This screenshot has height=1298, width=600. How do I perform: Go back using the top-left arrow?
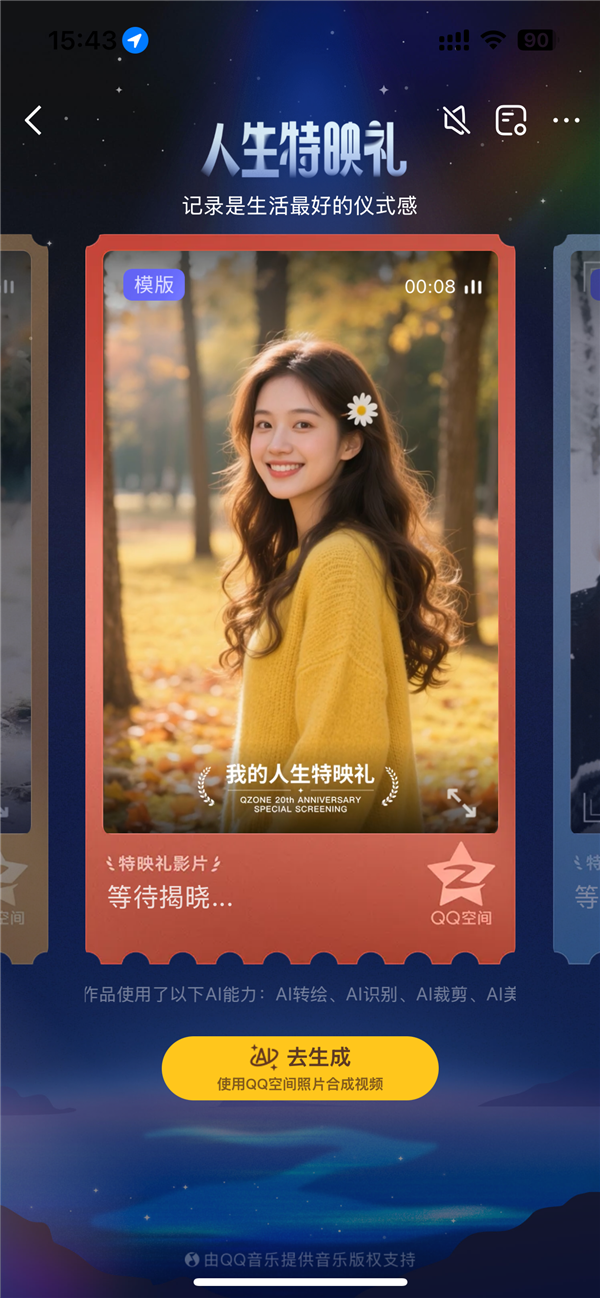pos(34,121)
